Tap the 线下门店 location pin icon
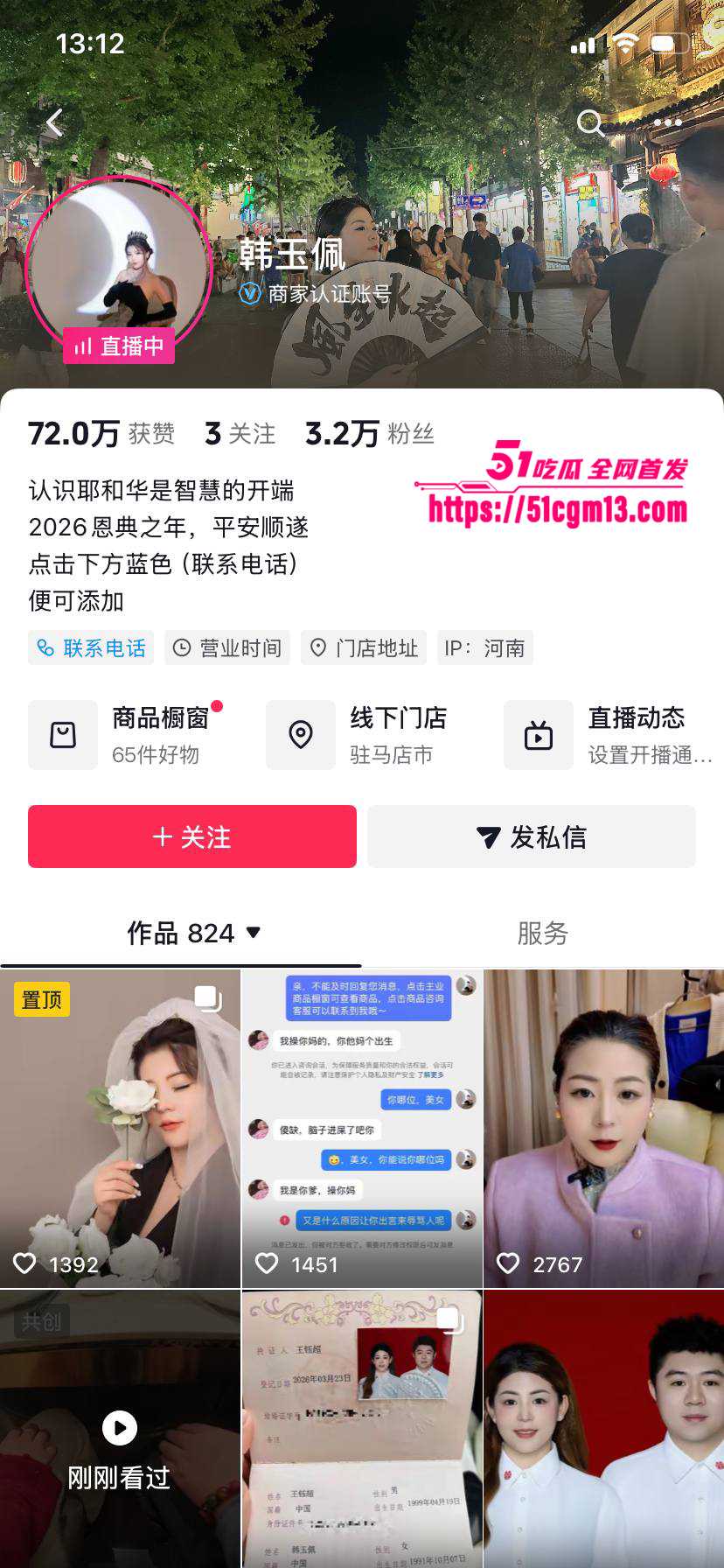 [x=301, y=735]
